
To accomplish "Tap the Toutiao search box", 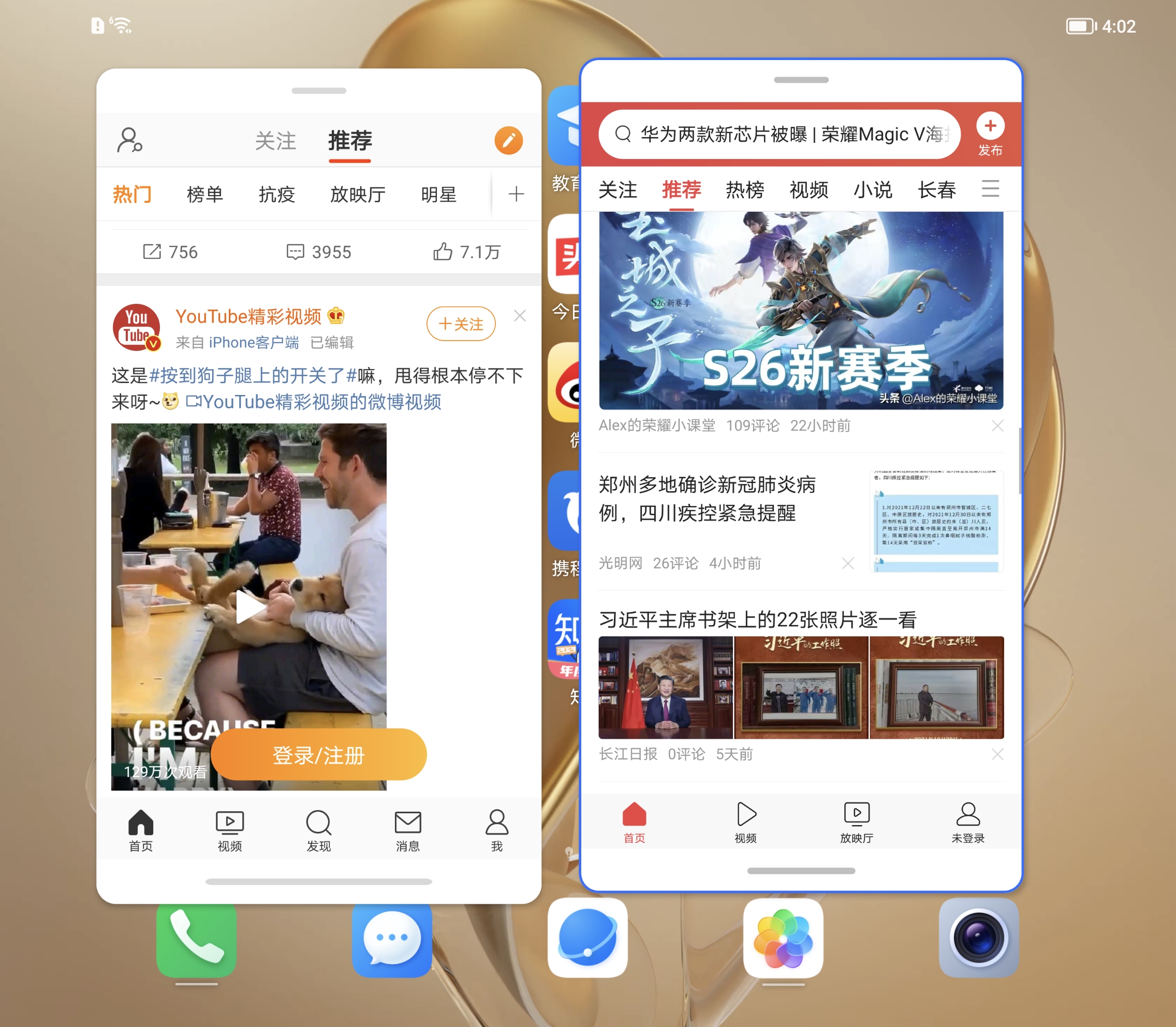I will pyautogui.click(x=780, y=135).
